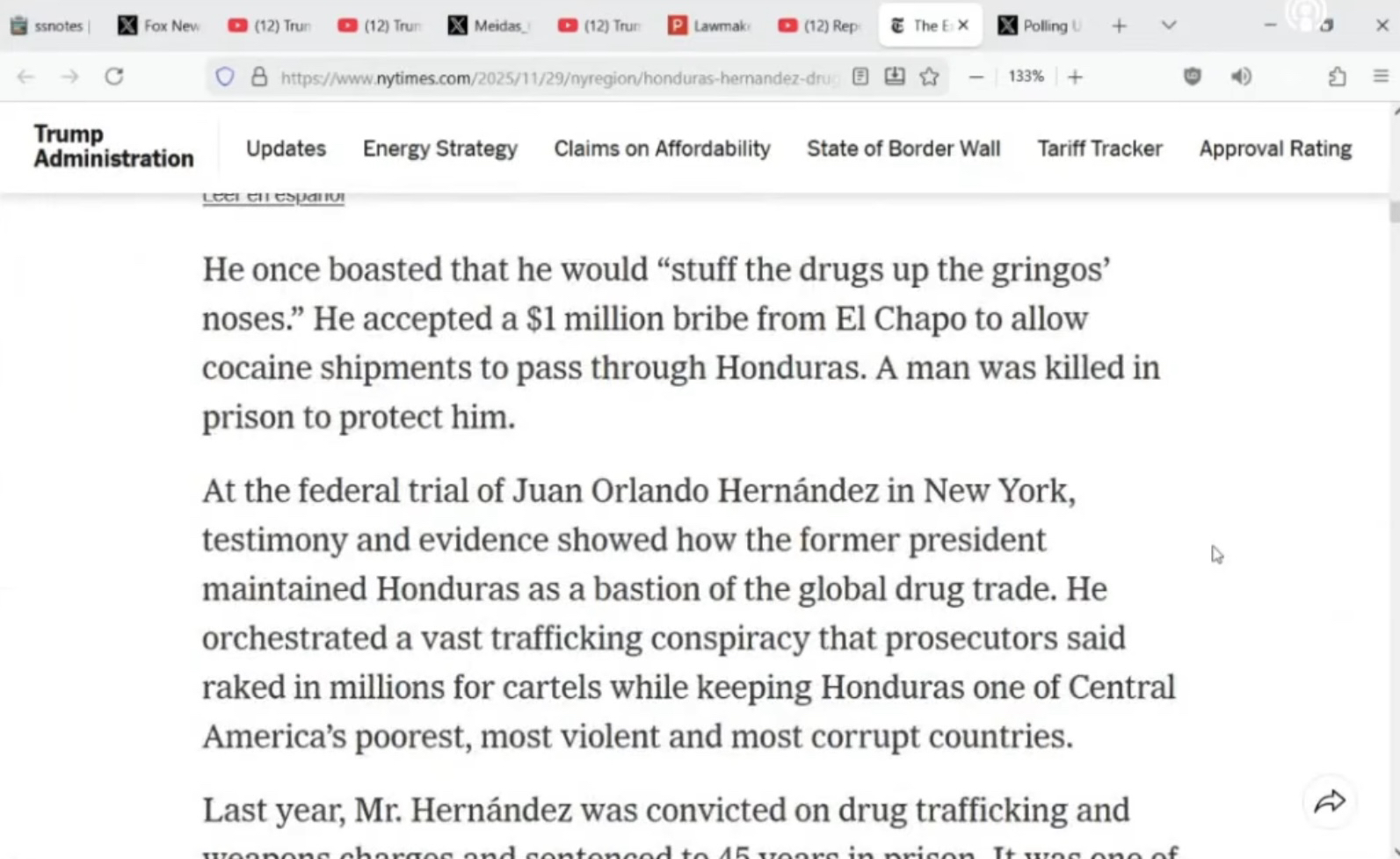Image resolution: width=1400 pixels, height=859 pixels.
Task: Toggle reader view icon
Action: pyautogui.click(x=860, y=76)
